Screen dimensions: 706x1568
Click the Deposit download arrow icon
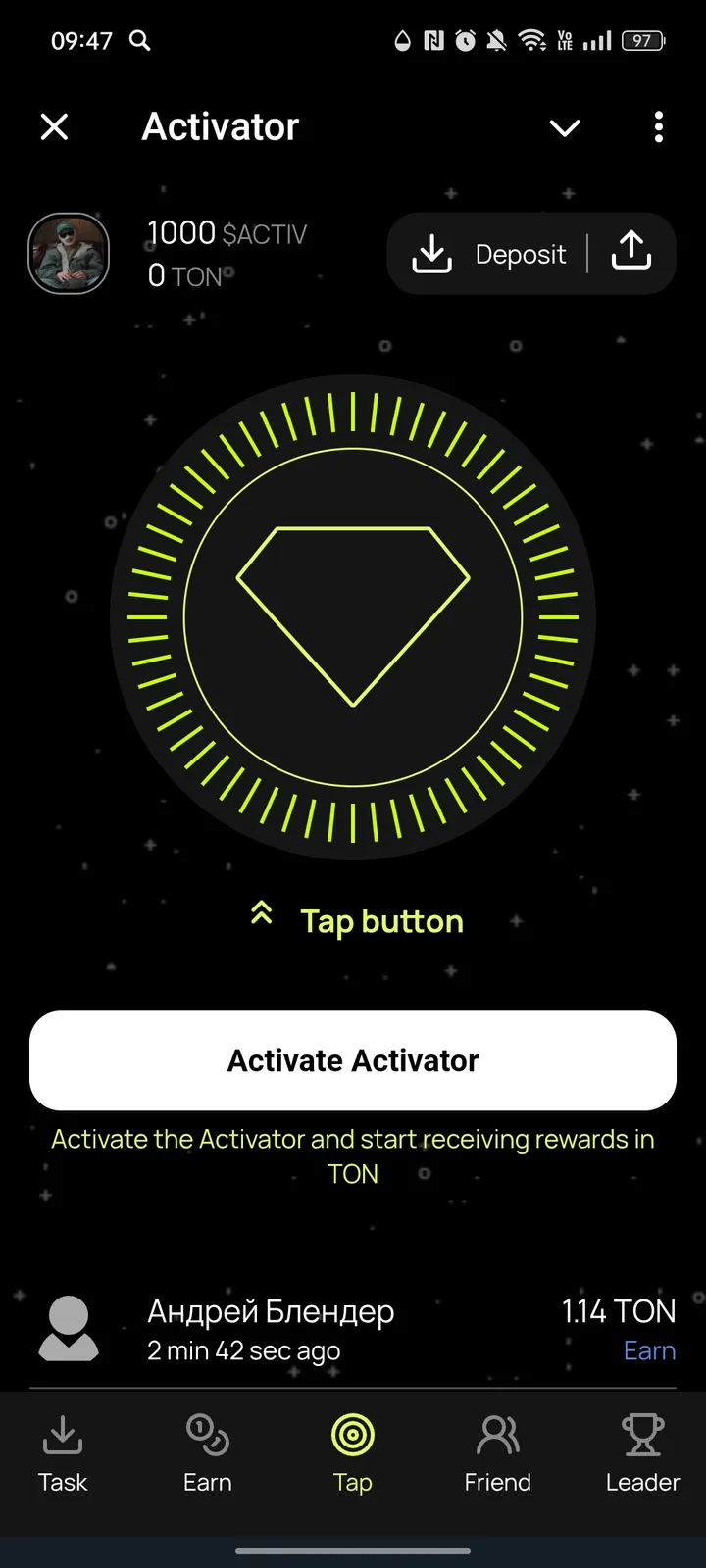coord(430,253)
